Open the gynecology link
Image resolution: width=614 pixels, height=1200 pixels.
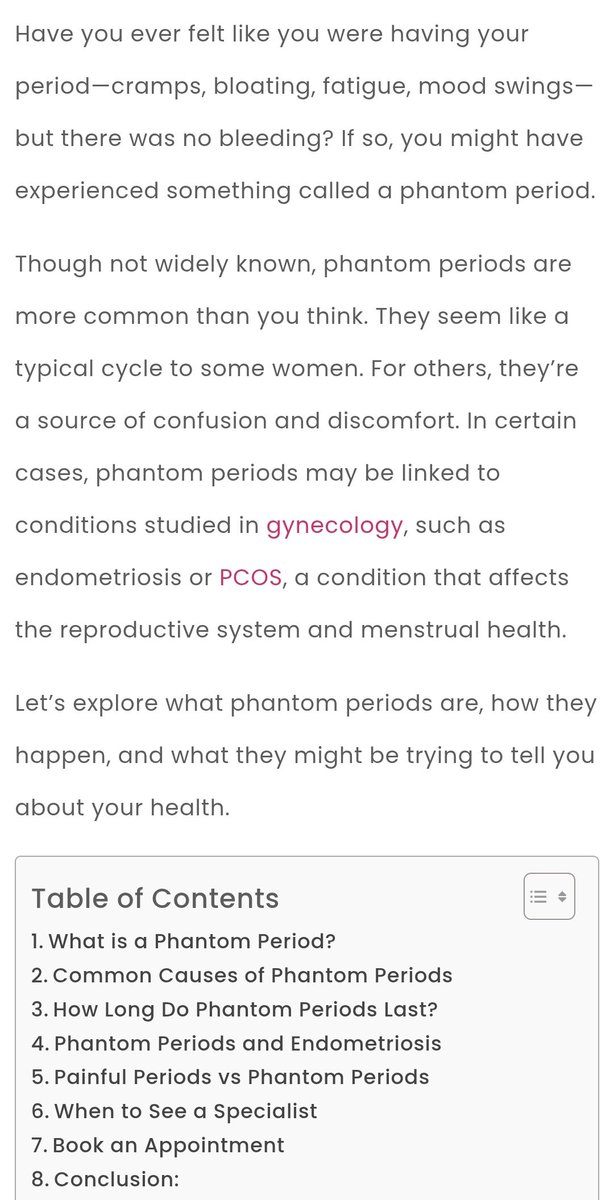pos(335,525)
